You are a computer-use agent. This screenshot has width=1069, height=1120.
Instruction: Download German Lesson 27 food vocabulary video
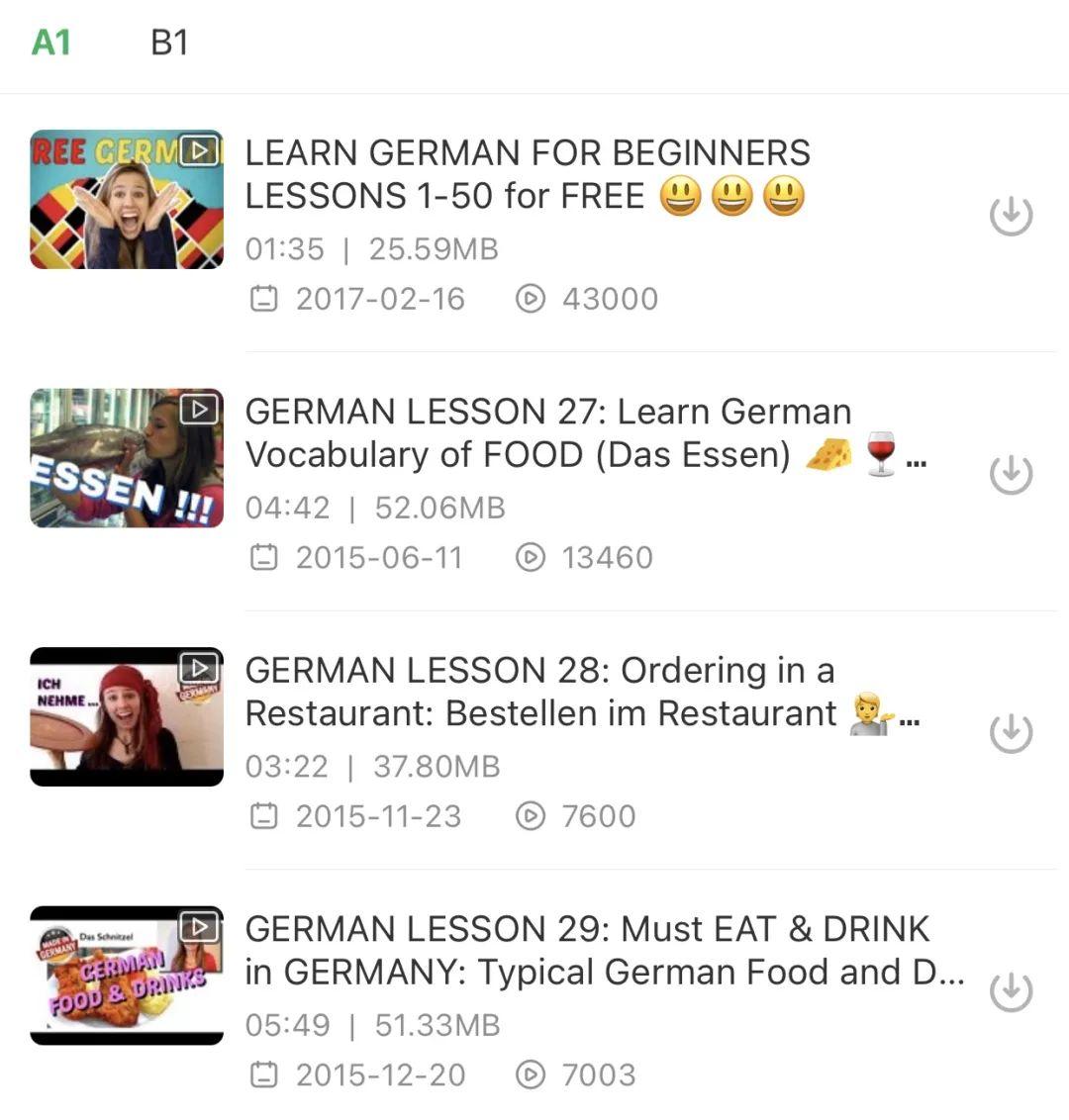[1011, 474]
